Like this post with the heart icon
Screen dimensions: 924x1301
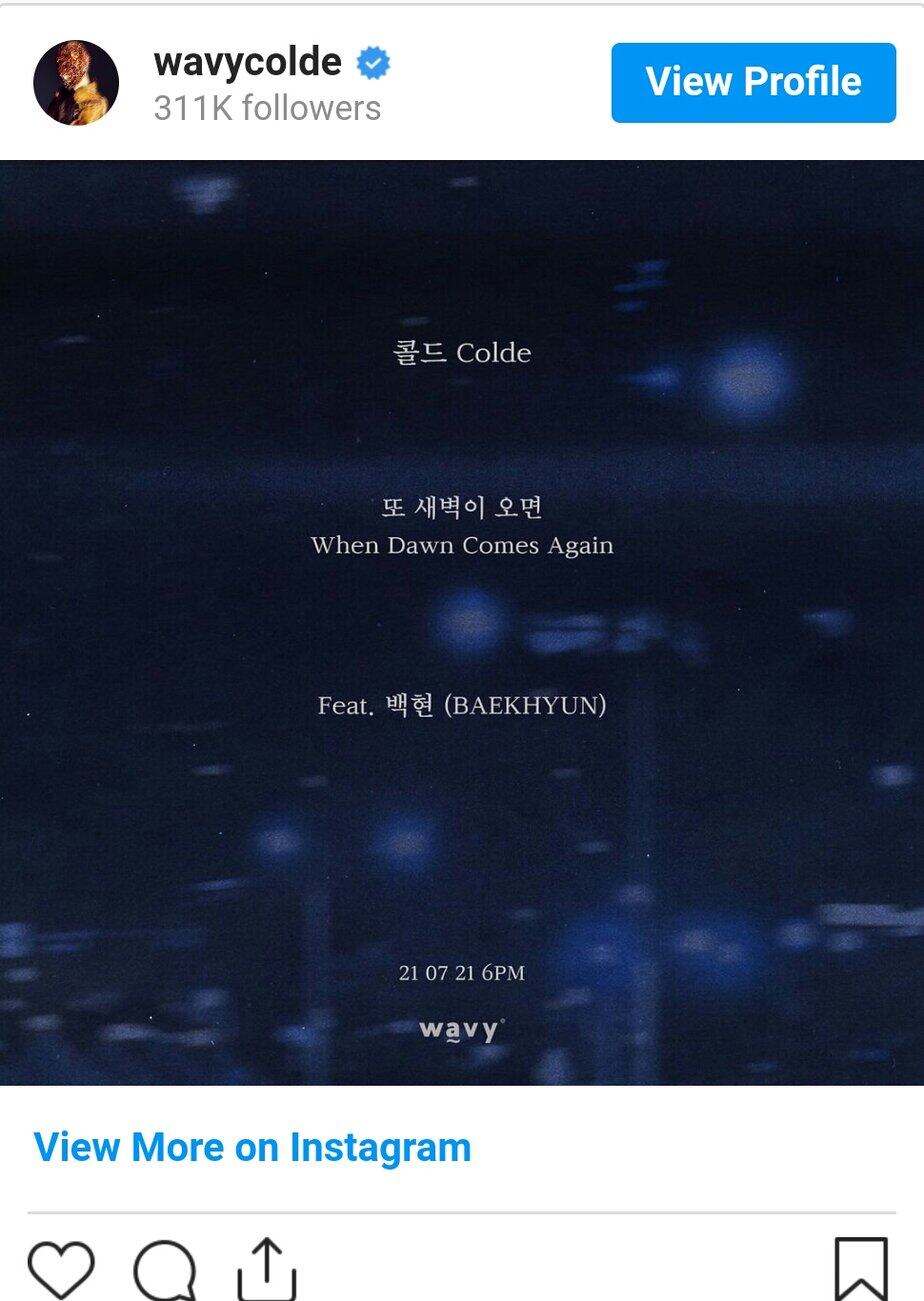click(61, 1268)
